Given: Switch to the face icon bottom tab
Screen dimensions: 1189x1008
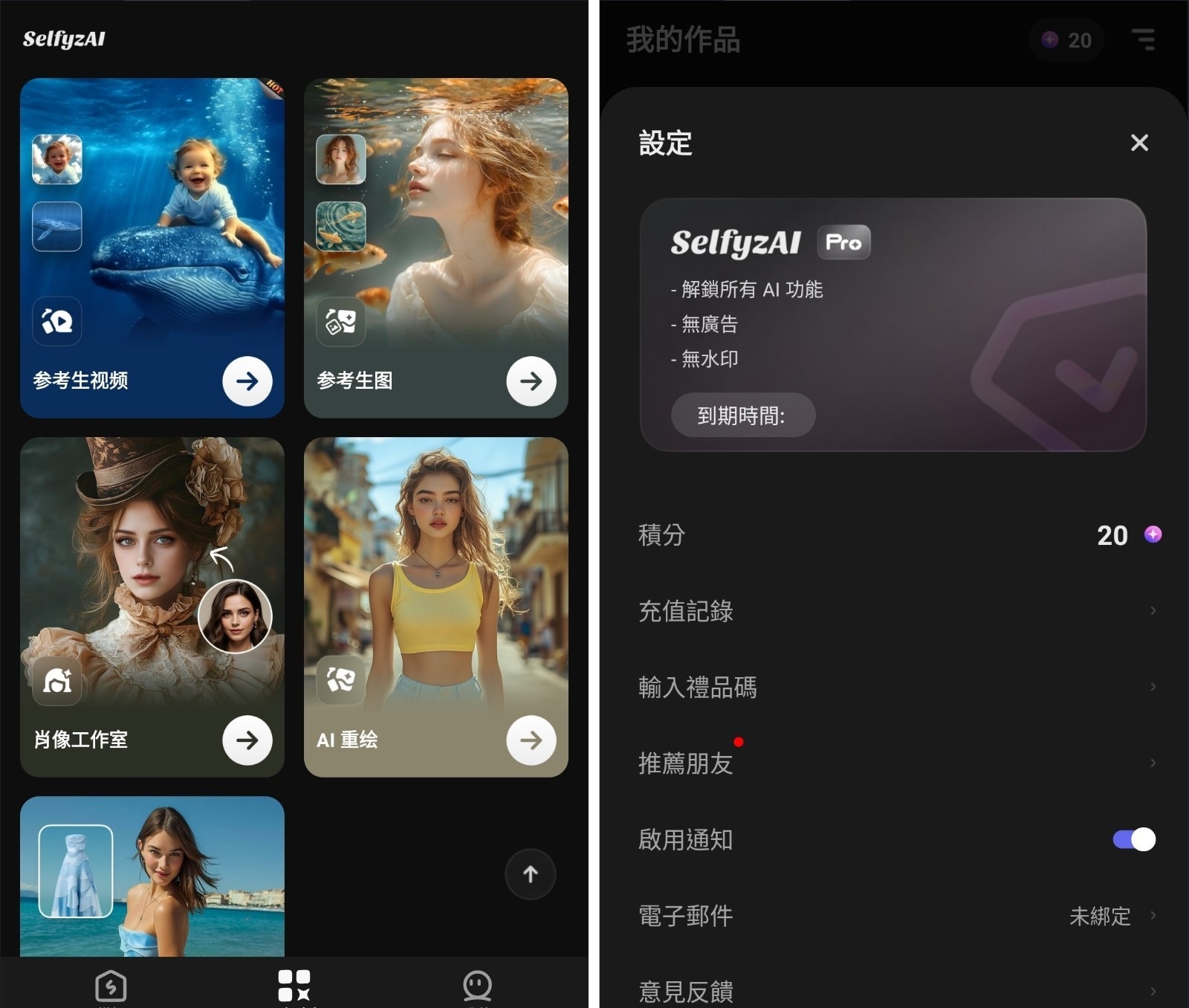Looking at the screenshot, I should click(477, 986).
